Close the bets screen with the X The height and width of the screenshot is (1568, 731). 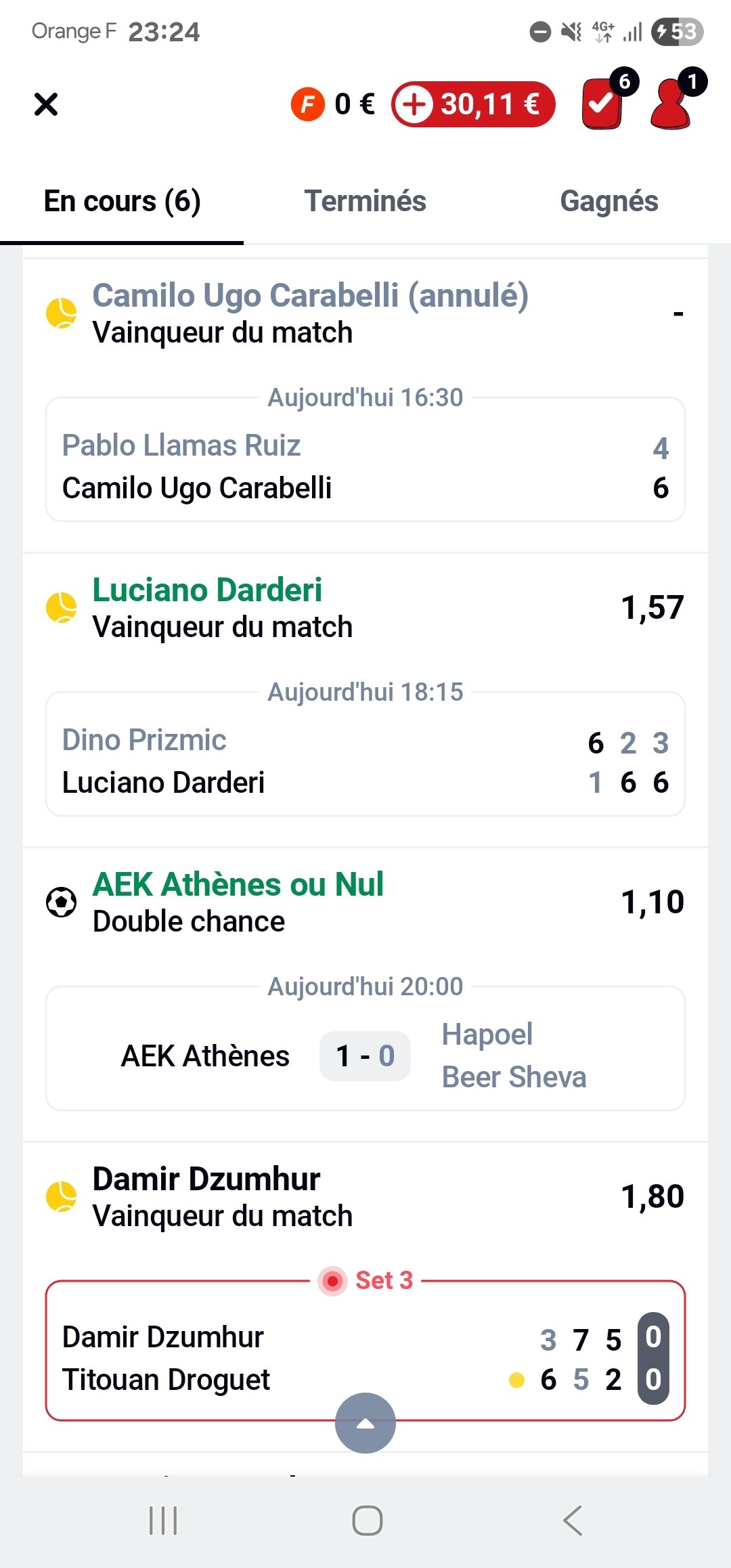46,104
